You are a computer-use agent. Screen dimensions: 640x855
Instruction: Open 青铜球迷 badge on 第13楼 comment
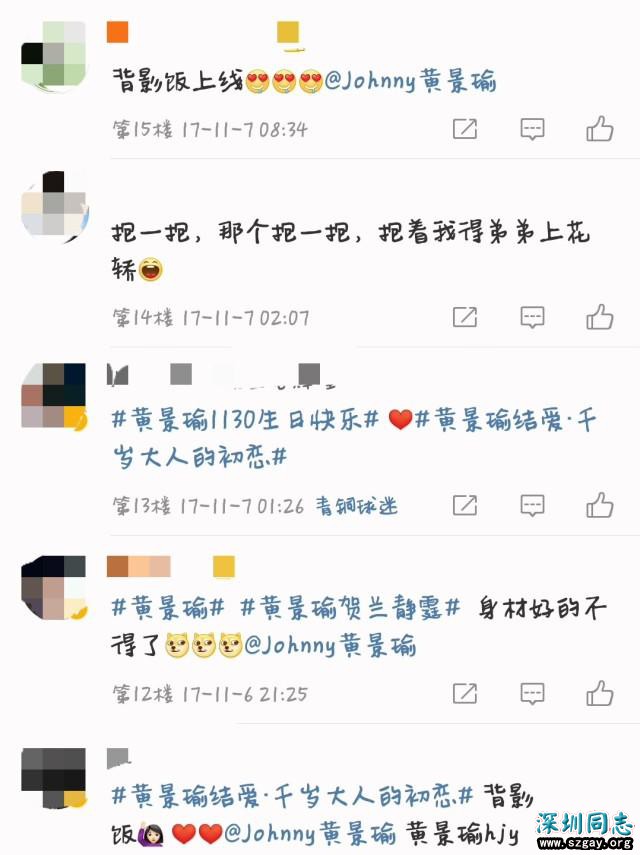click(357, 506)
